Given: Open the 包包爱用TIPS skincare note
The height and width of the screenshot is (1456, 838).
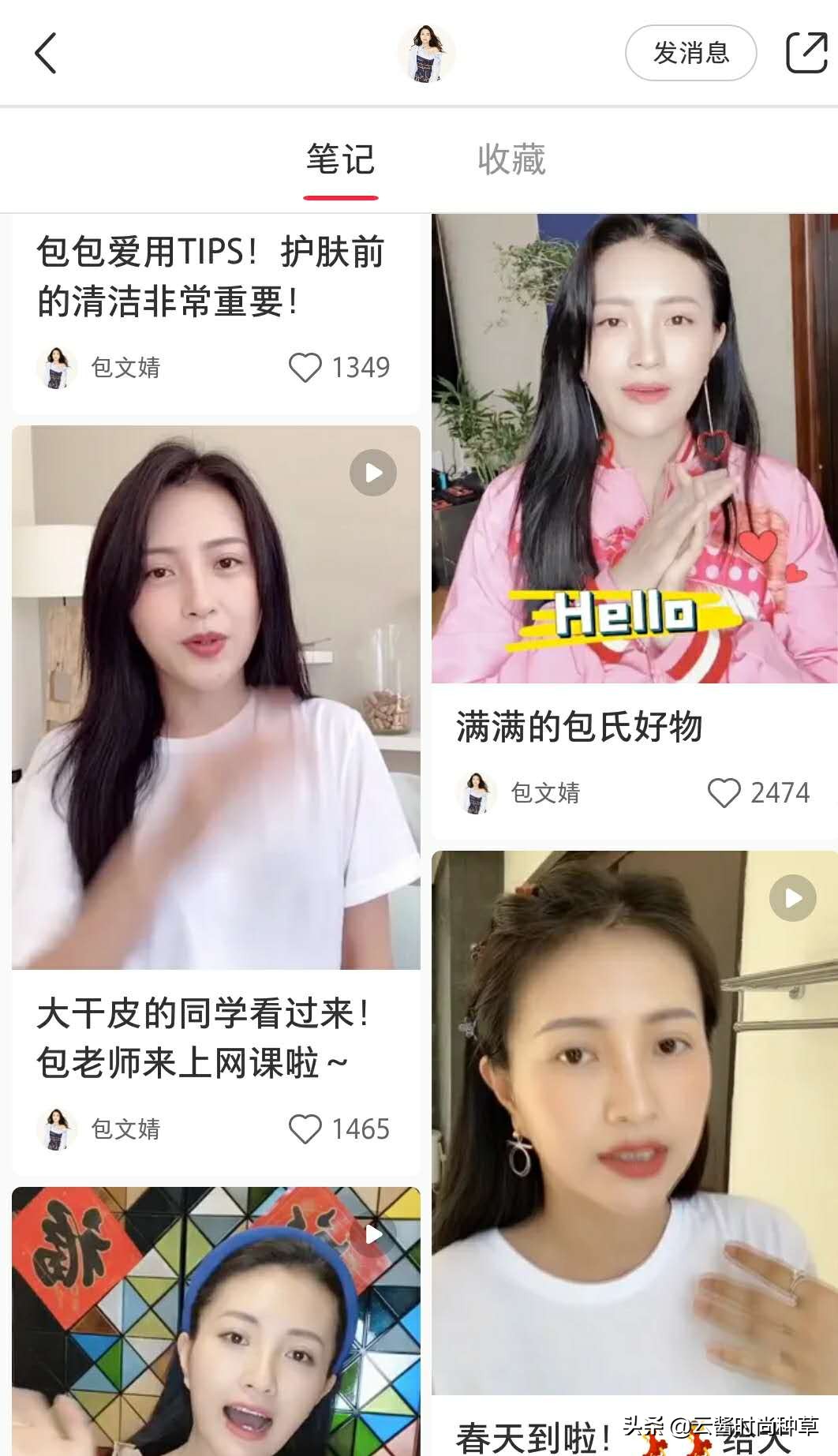Looking at the screenshot, I should tap(213, 276).
